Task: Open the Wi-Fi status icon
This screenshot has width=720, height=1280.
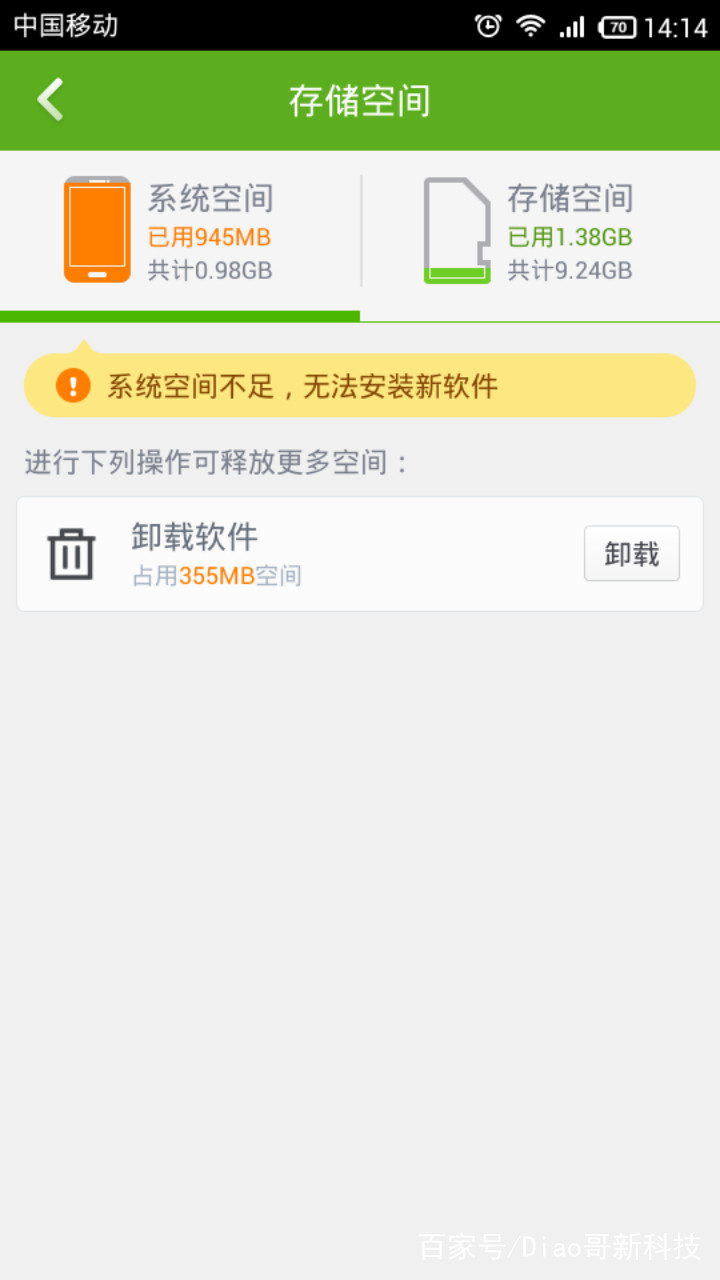Action: 528,26
